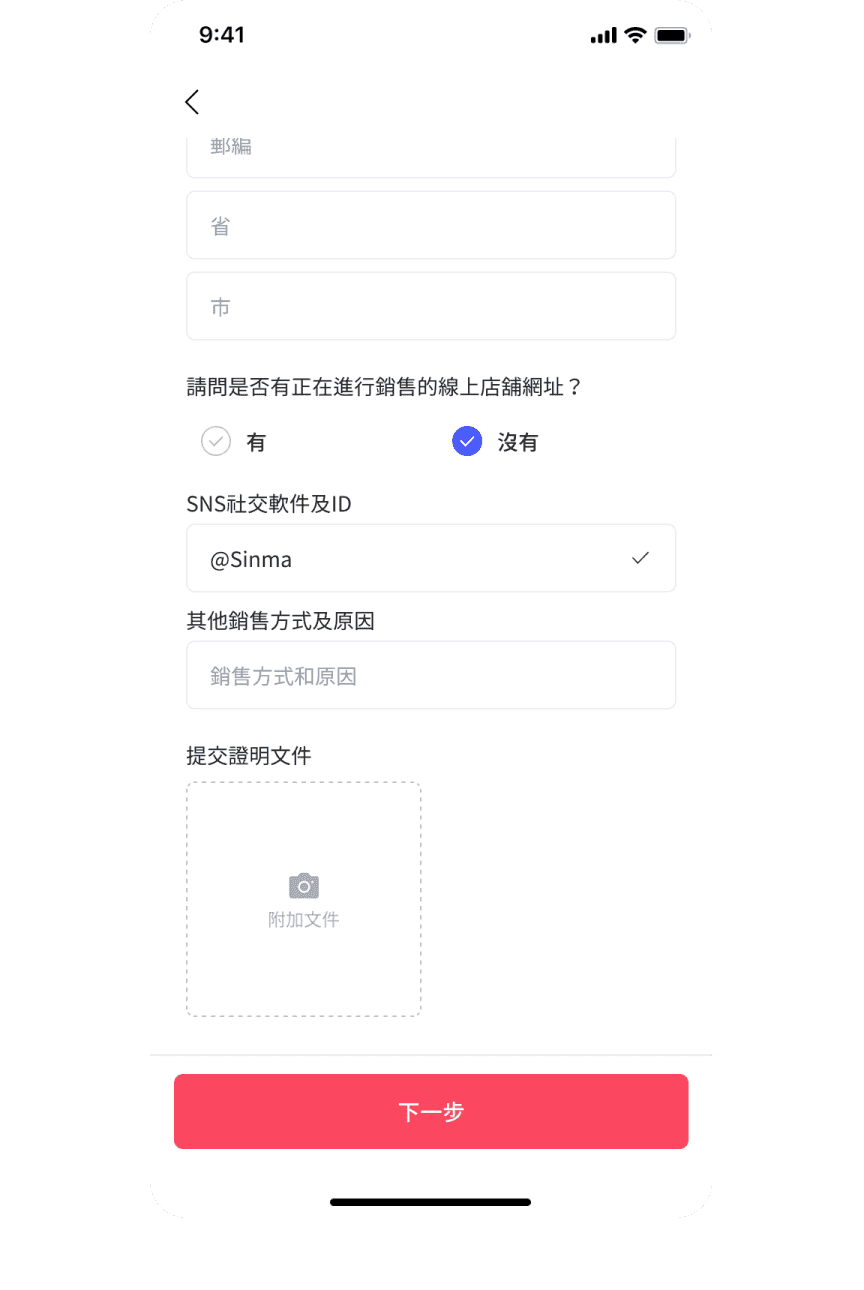Tap the 市 city field
The width and height of the screenshot is (864, 1290).
(430, 306)
